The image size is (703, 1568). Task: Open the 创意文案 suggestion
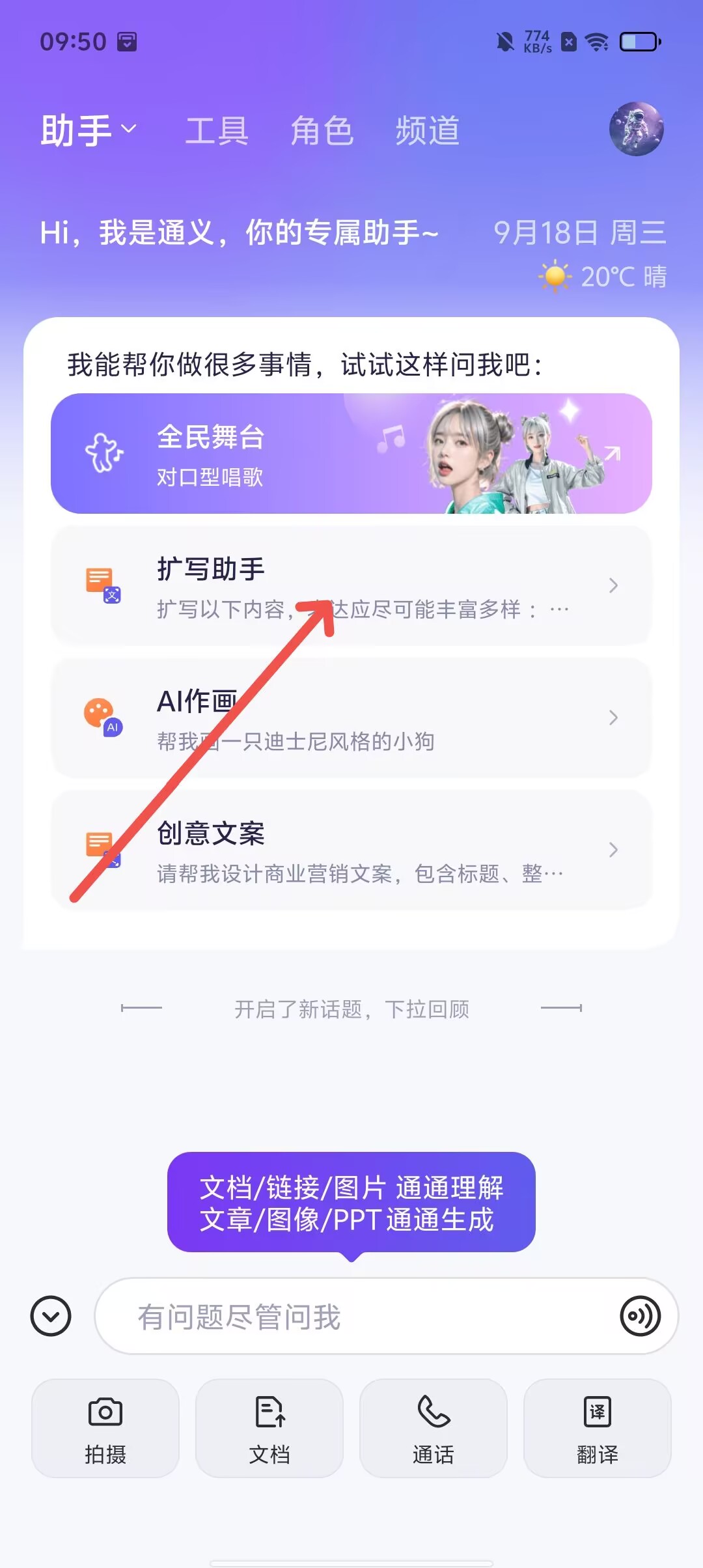tap(351, 850)
